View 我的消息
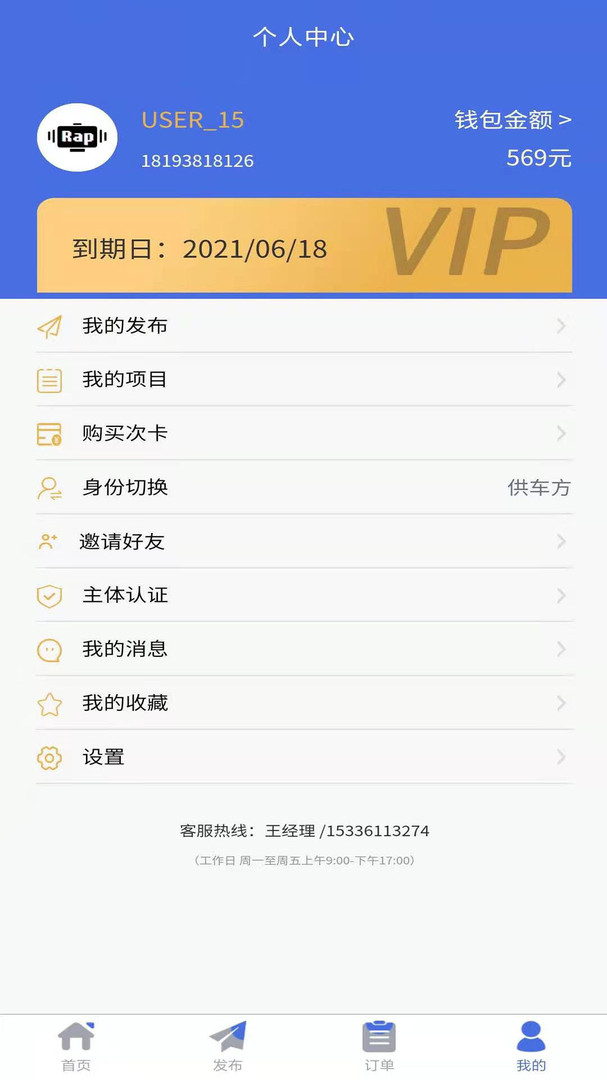 point(304,649)
